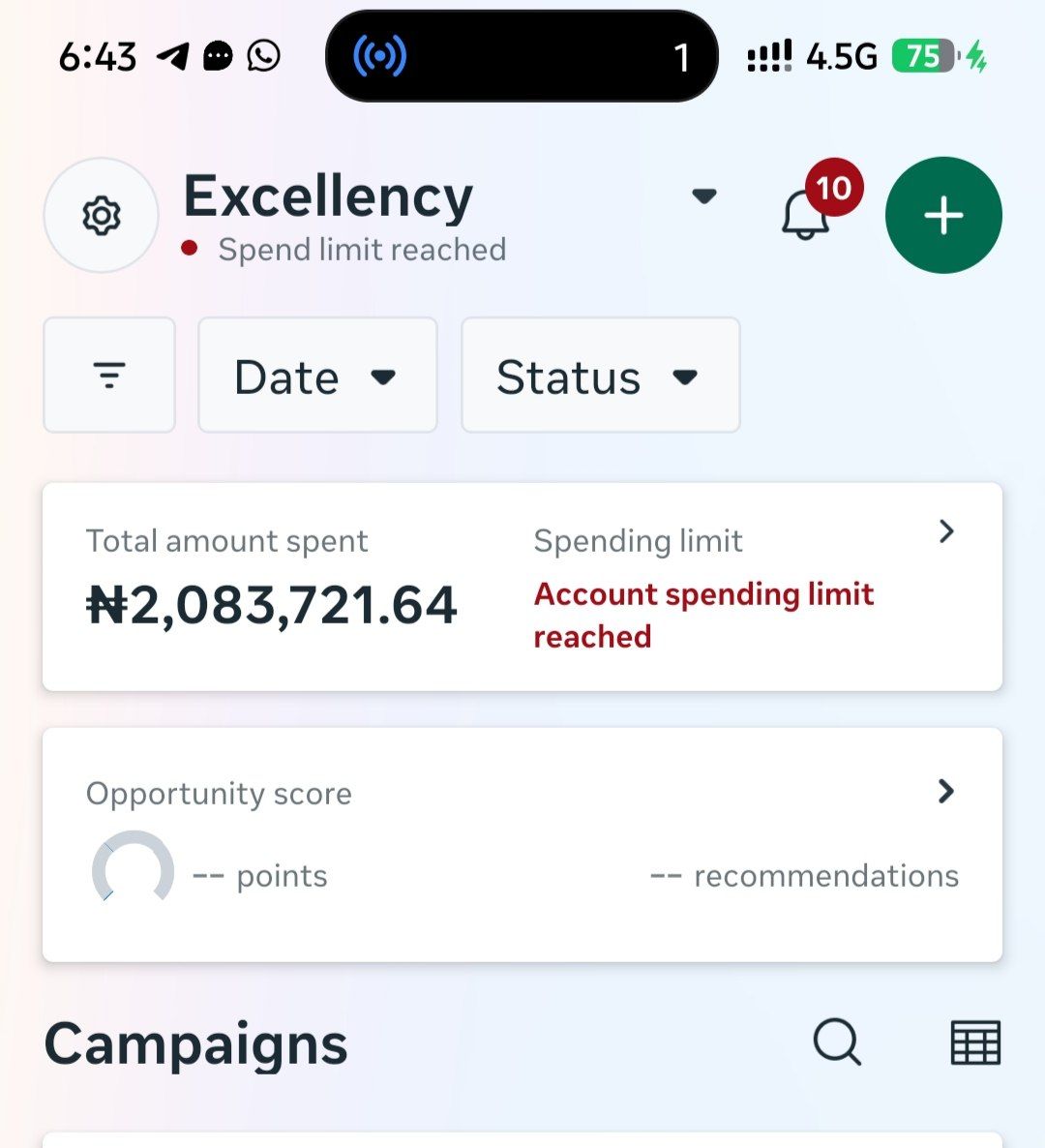Switch campaigns to table view
The image size is (1045, 1148).
pyautogui.click(x=975, y=1042)
